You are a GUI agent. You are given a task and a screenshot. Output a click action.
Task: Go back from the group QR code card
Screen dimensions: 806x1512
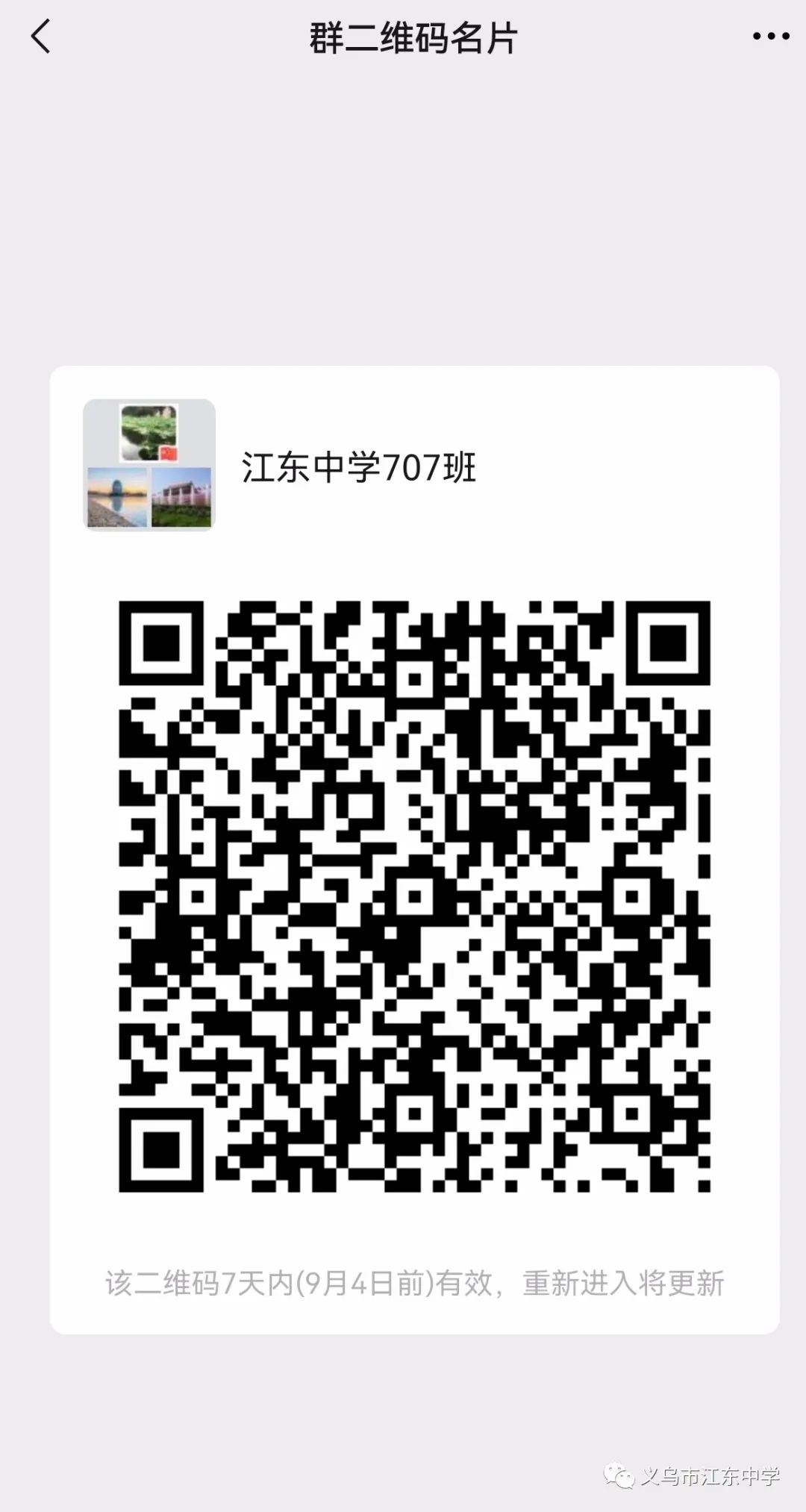[40, 37]
